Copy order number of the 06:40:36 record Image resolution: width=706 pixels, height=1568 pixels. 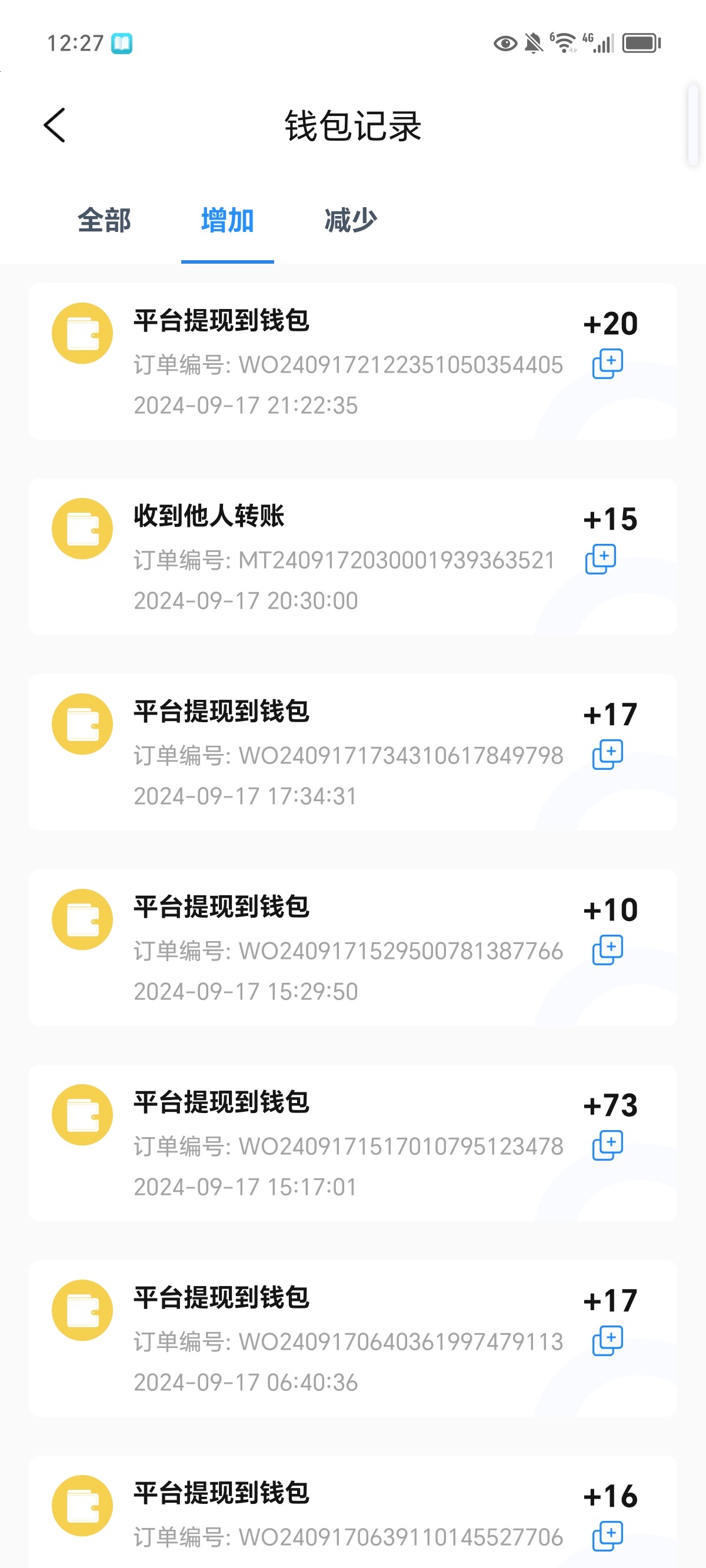[607, 1341]
